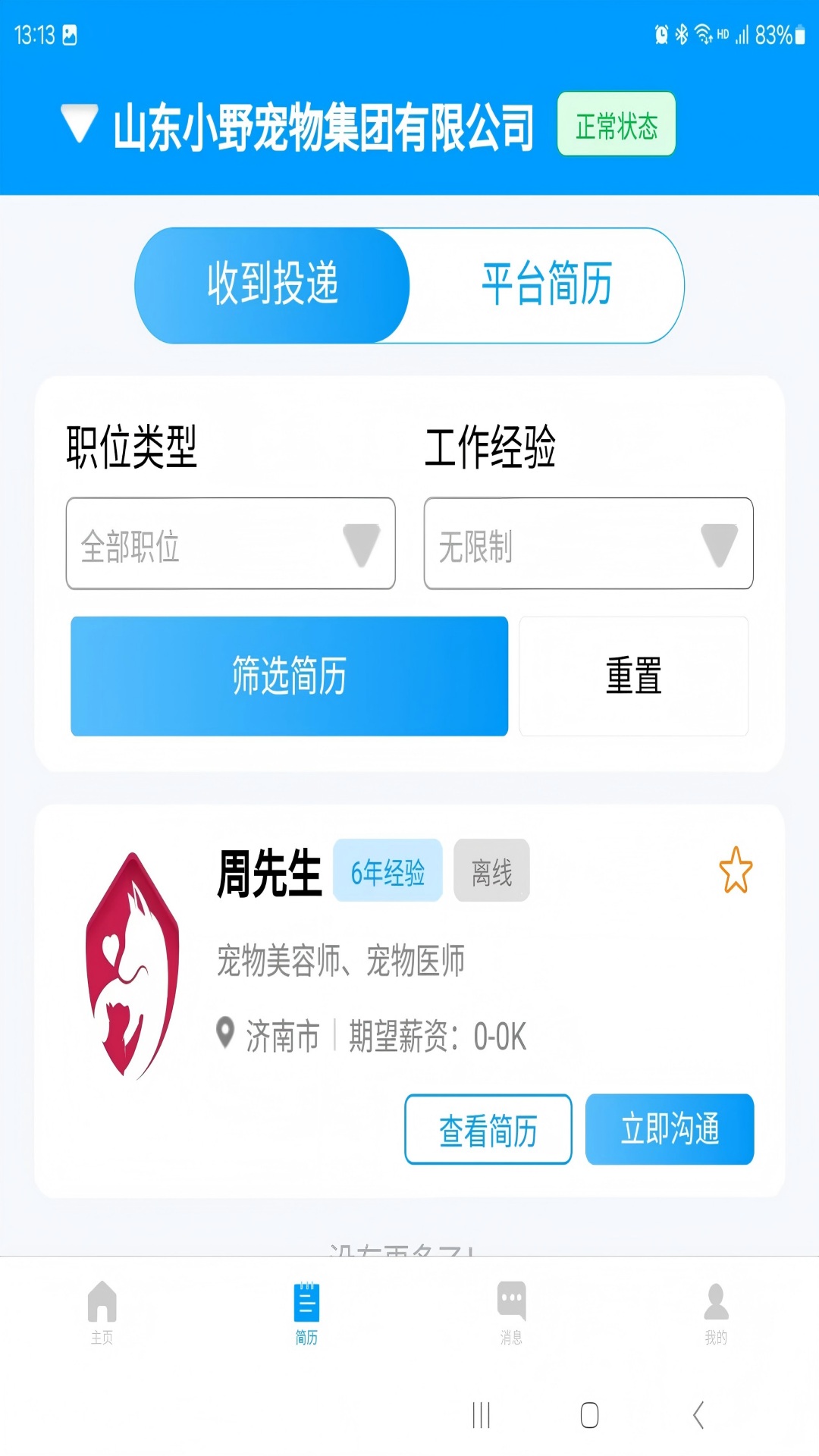Tap 筛选简历 to filter resumes
Image resolution: width=819 pixels, height=1456 pixels.
289,677
